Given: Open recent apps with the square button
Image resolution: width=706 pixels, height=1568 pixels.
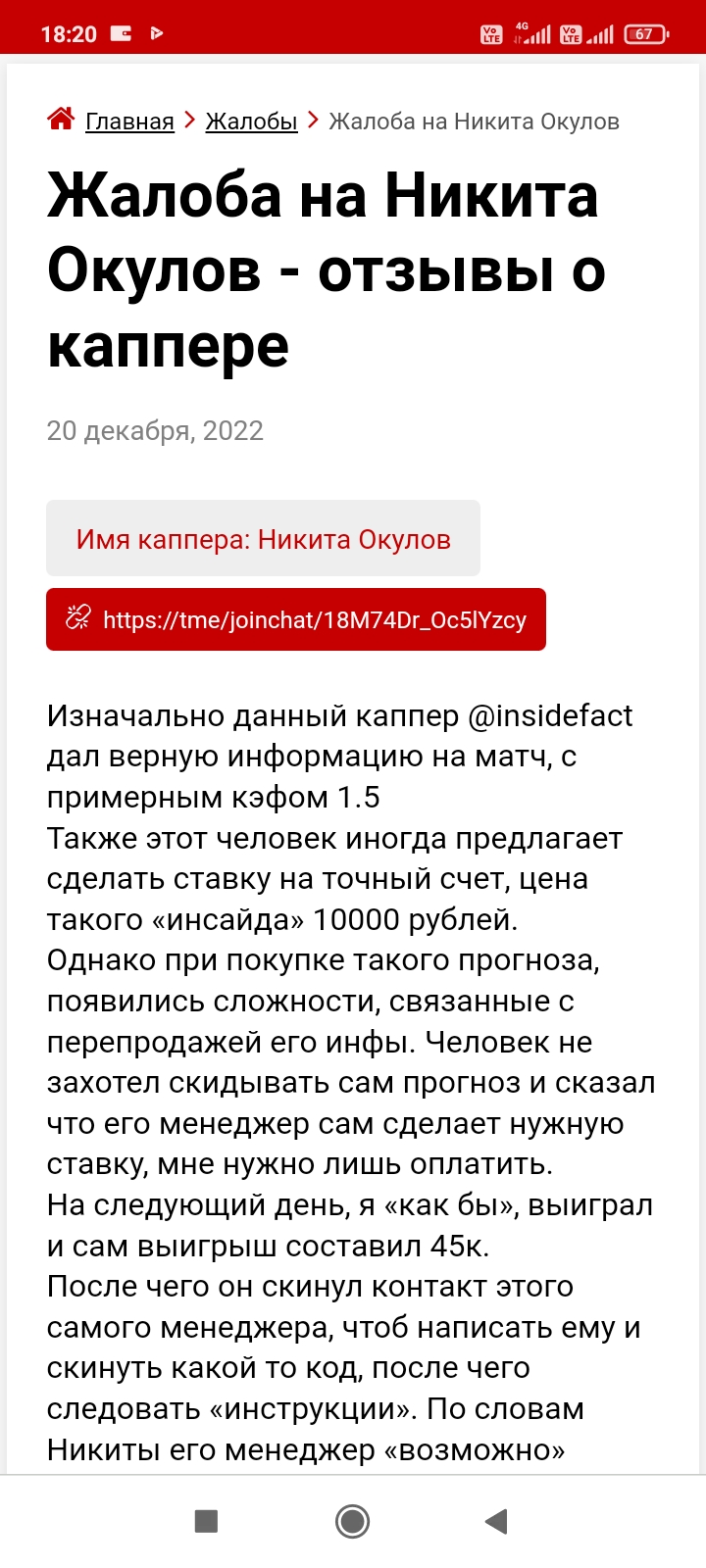Looking at the screenshot, I should (206, 1521).
